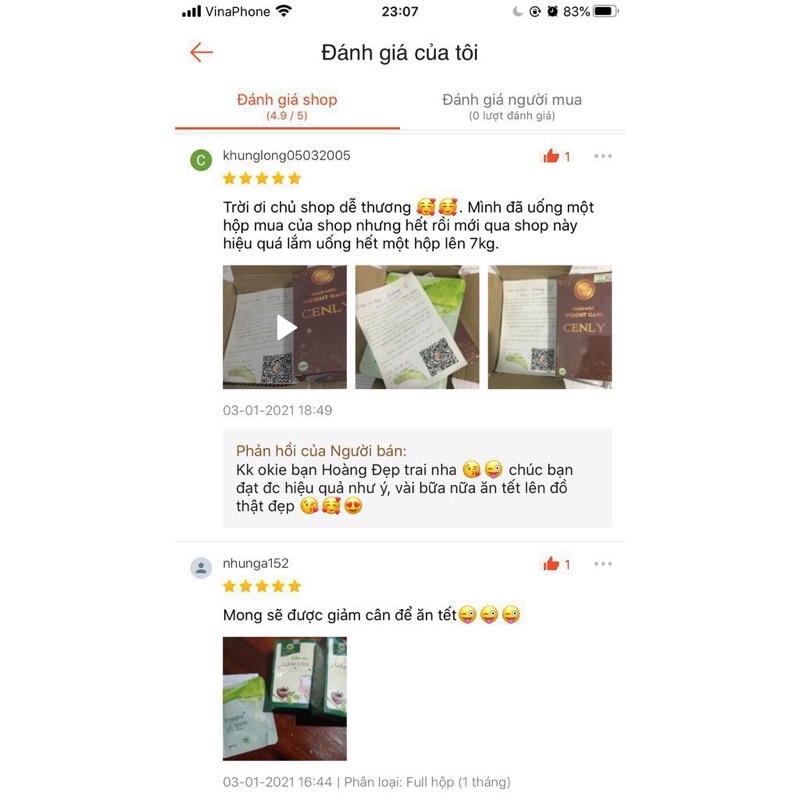Open the photo in nhunga152's review
The width and height of the screenshot is (800, 800).
[285, 698]
